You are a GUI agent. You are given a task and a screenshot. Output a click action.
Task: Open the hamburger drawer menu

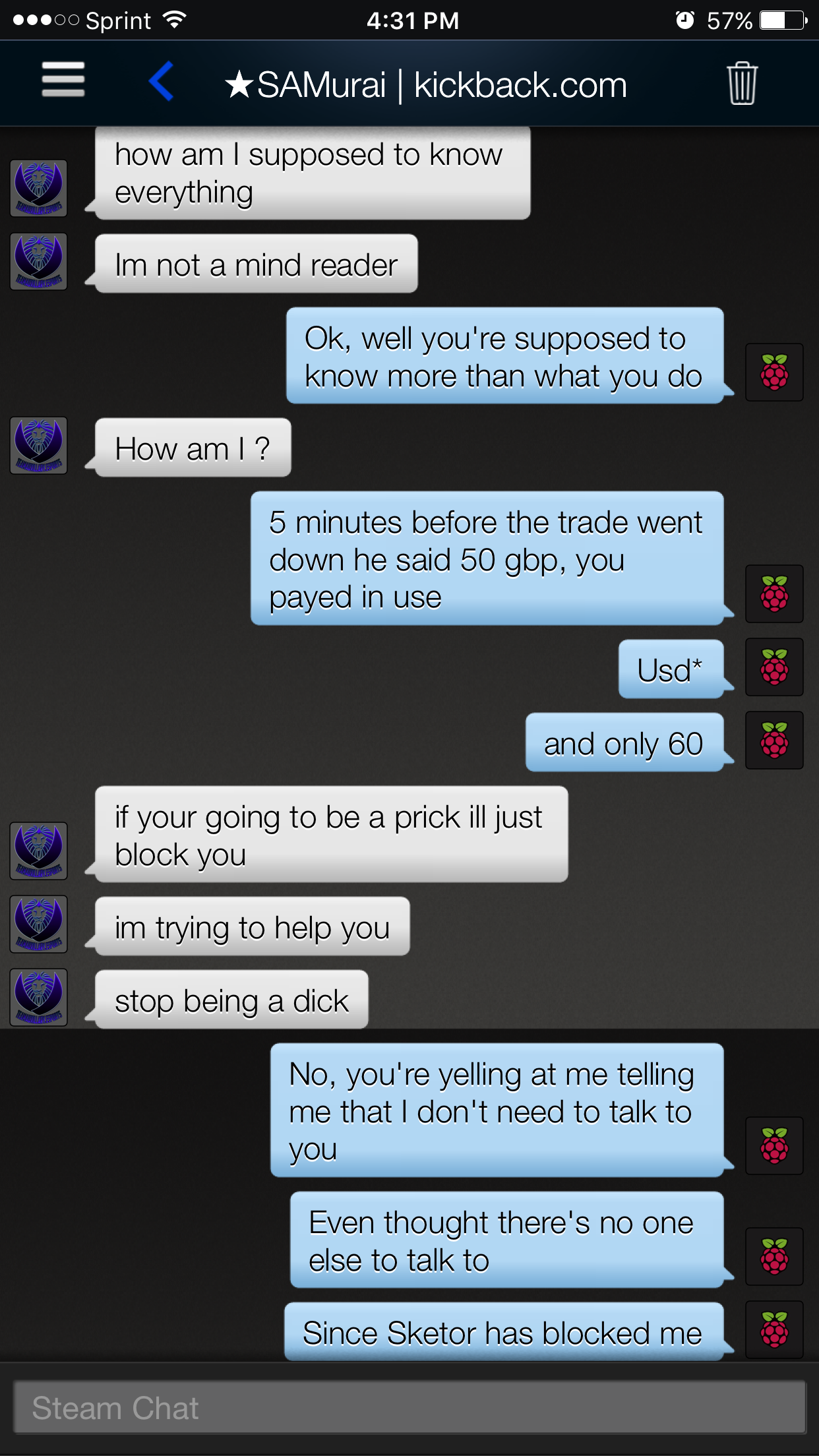[x=63, y=80]
